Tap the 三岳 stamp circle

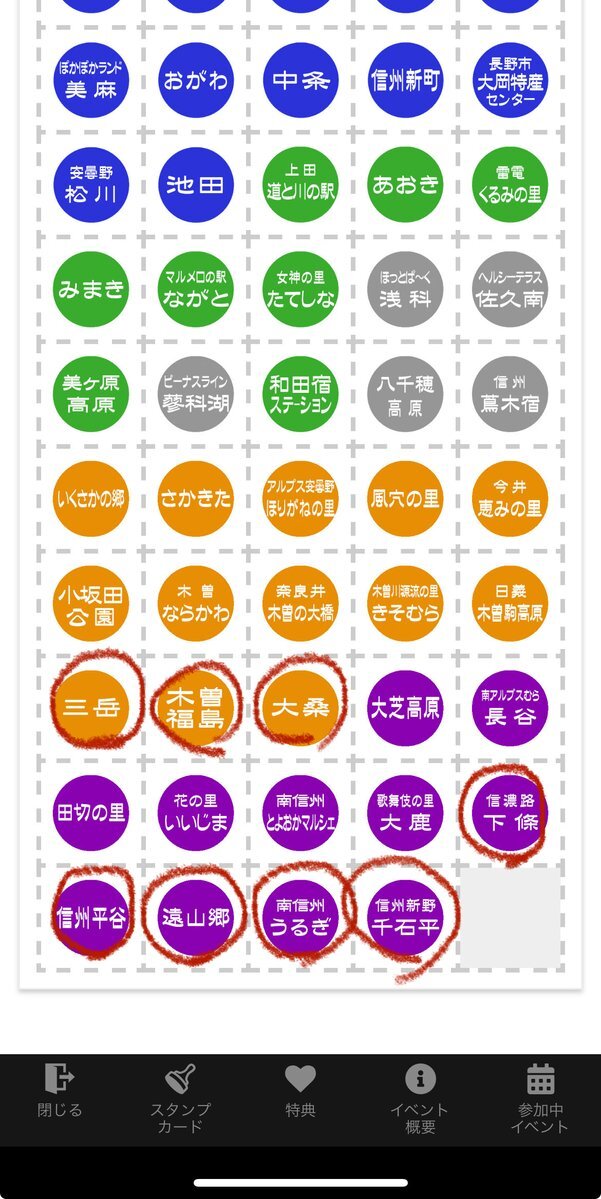[91, 709]
